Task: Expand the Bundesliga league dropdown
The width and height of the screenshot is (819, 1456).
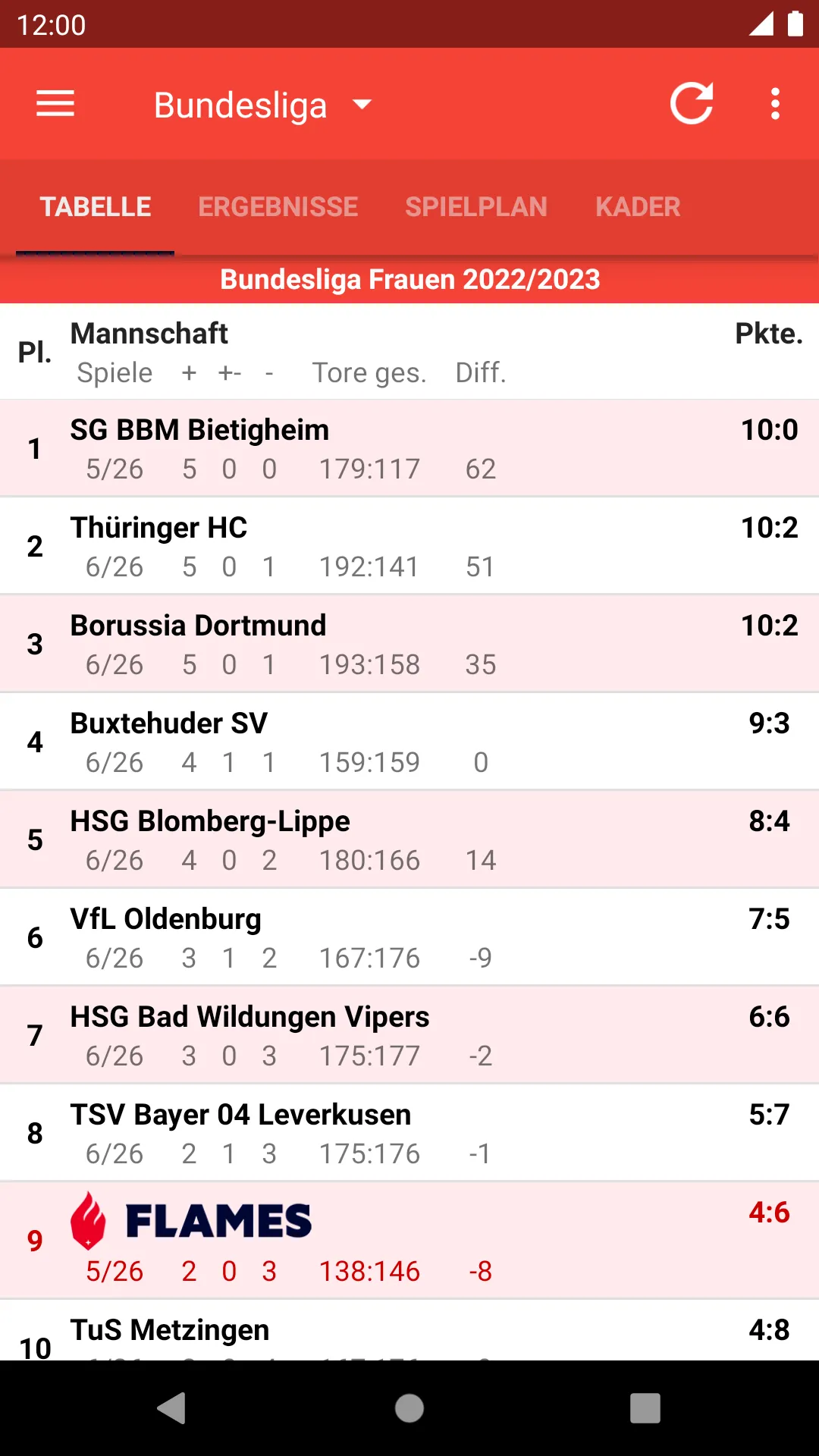Action: click(x=263, y=105)
